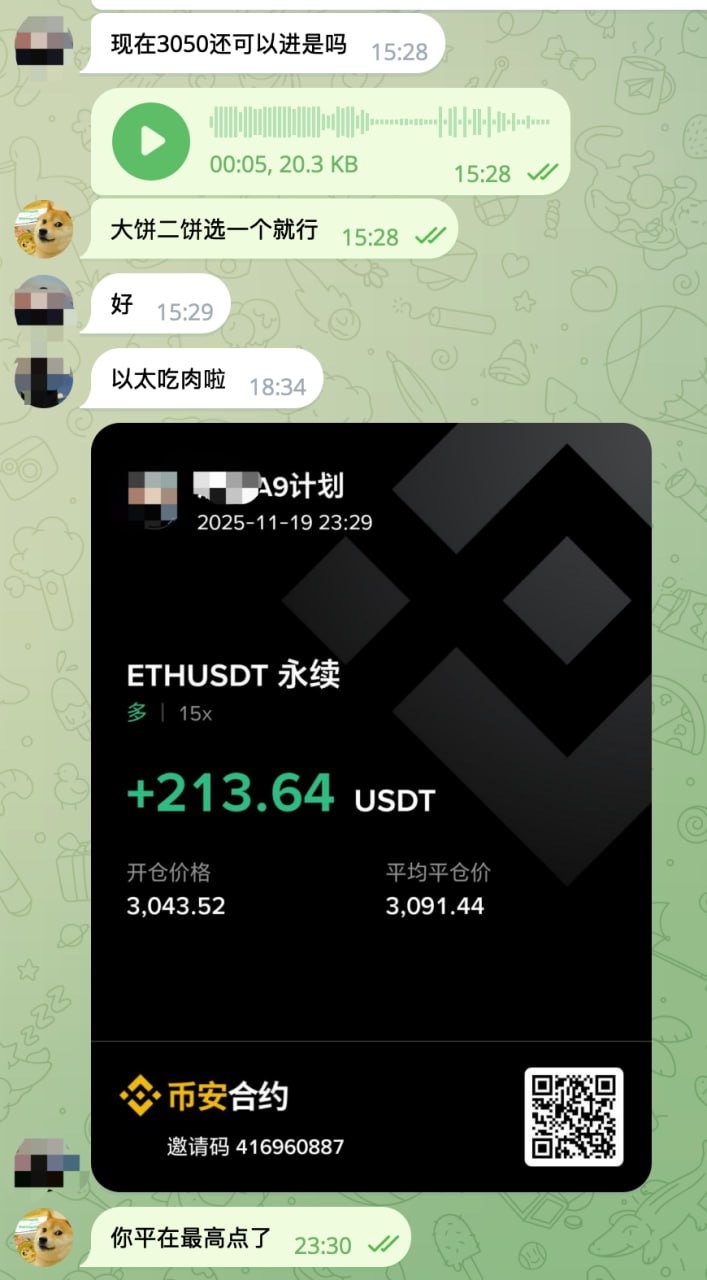
Task: Play the 00:05 voice message
Action: pos(151,141)
